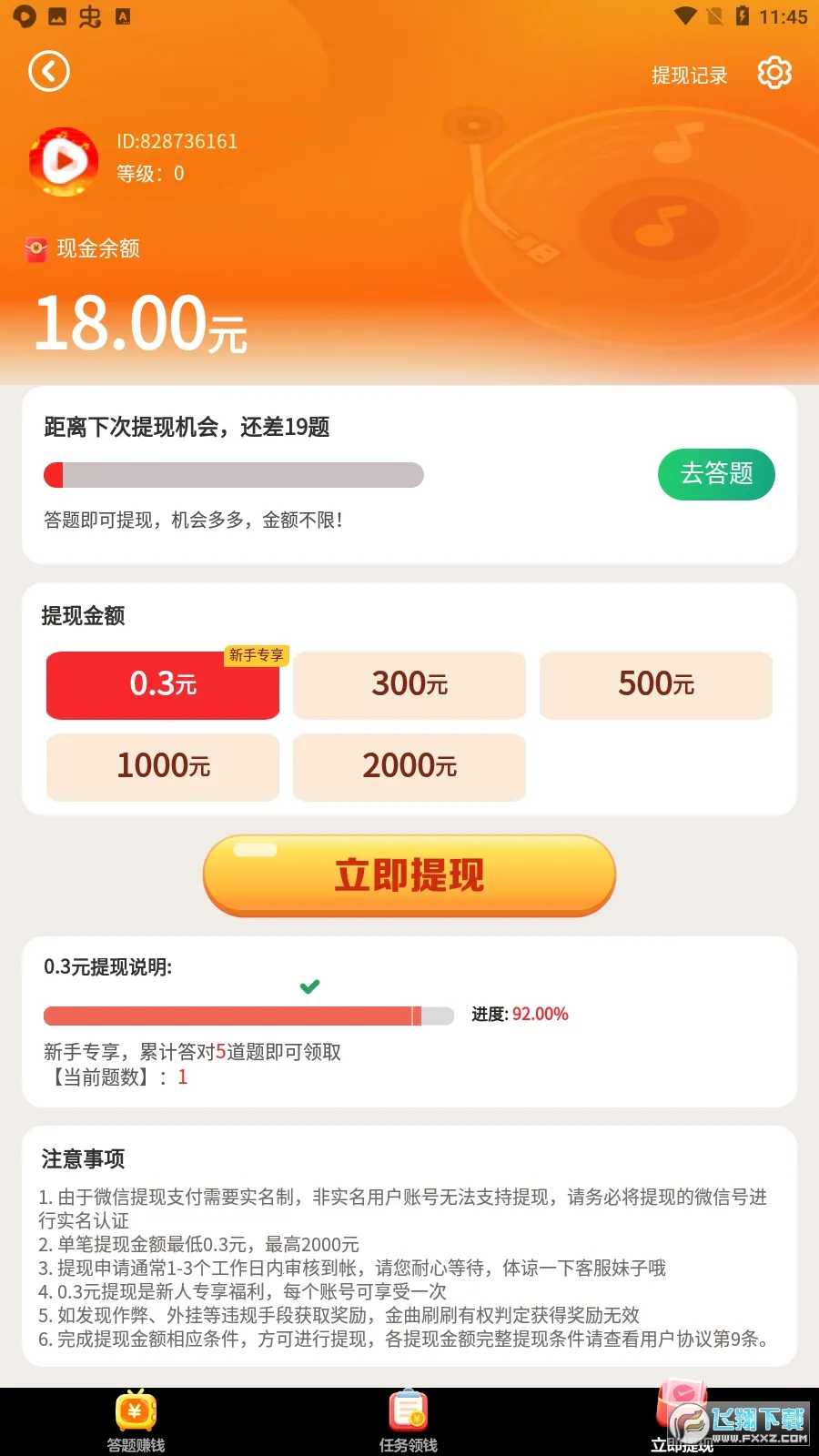819x1456 pixels.
Task: Tap the yellow 立即提现 button
Action: point(409,875)
